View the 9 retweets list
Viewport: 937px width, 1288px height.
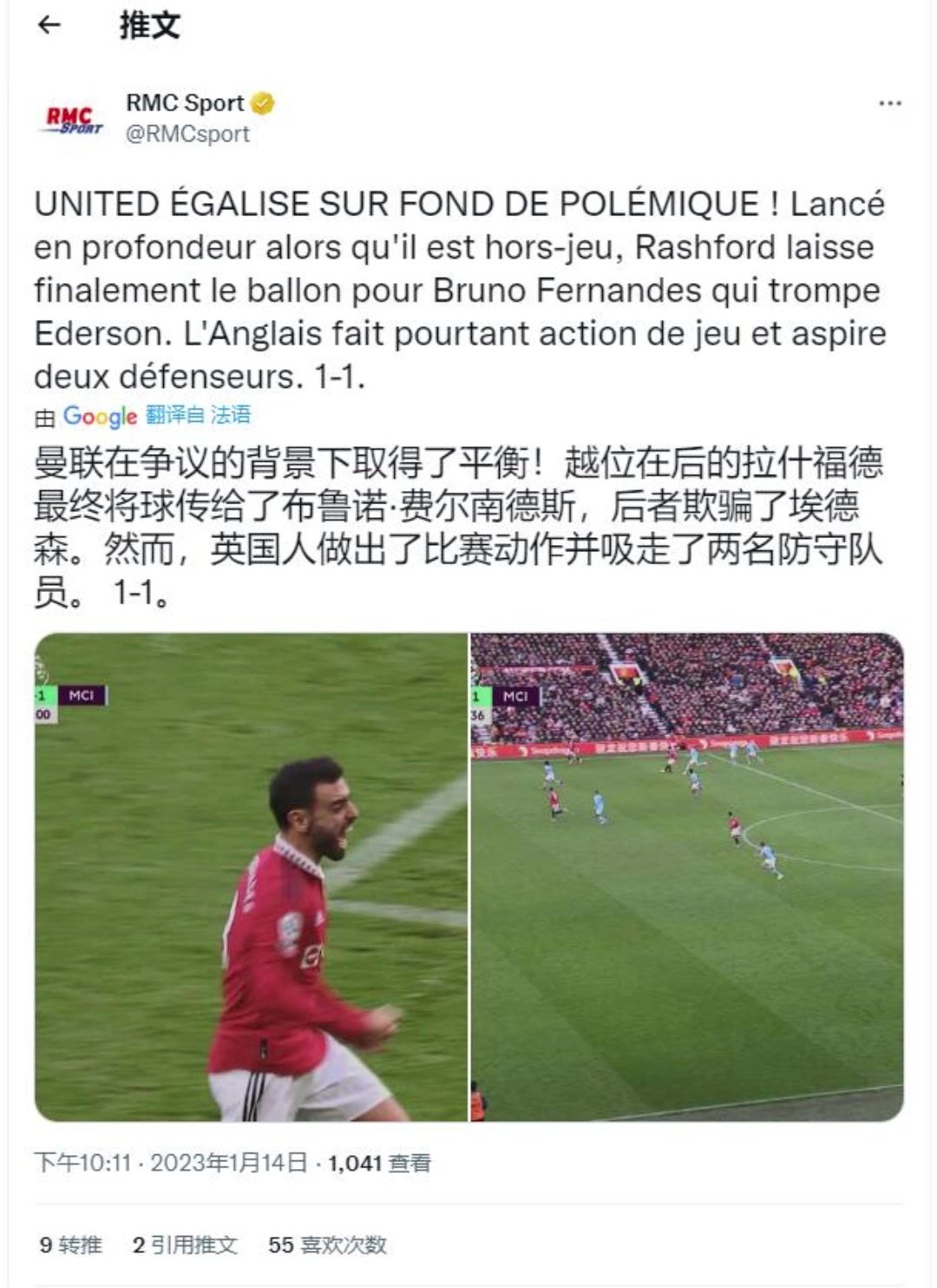click(70, 1245)
